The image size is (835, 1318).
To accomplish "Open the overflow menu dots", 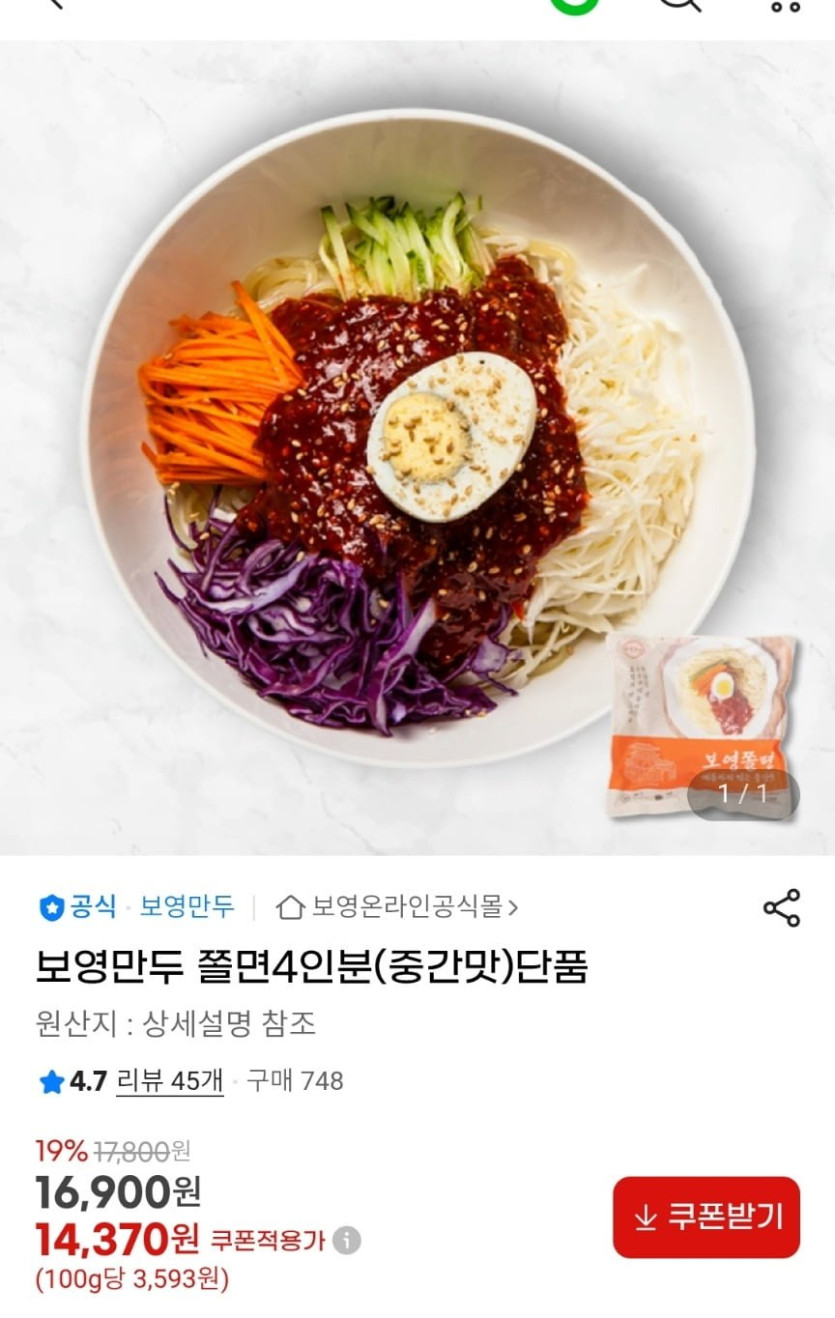I will click(785, 6).
